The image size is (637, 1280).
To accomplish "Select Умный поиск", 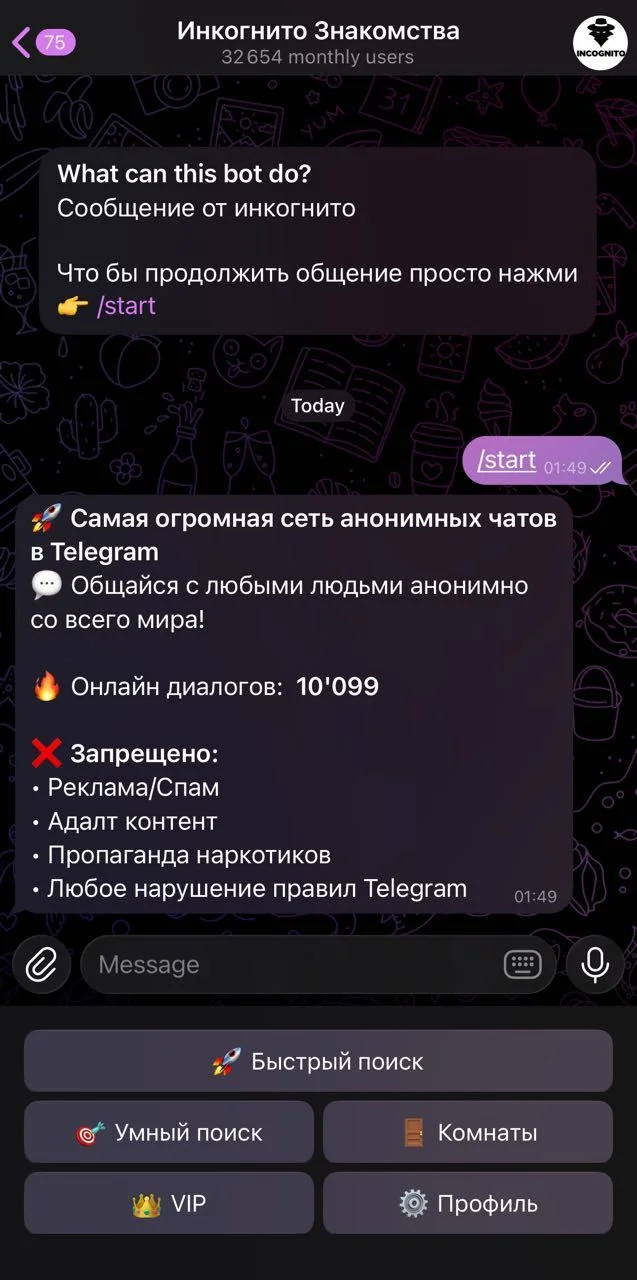I will 169,1132.
